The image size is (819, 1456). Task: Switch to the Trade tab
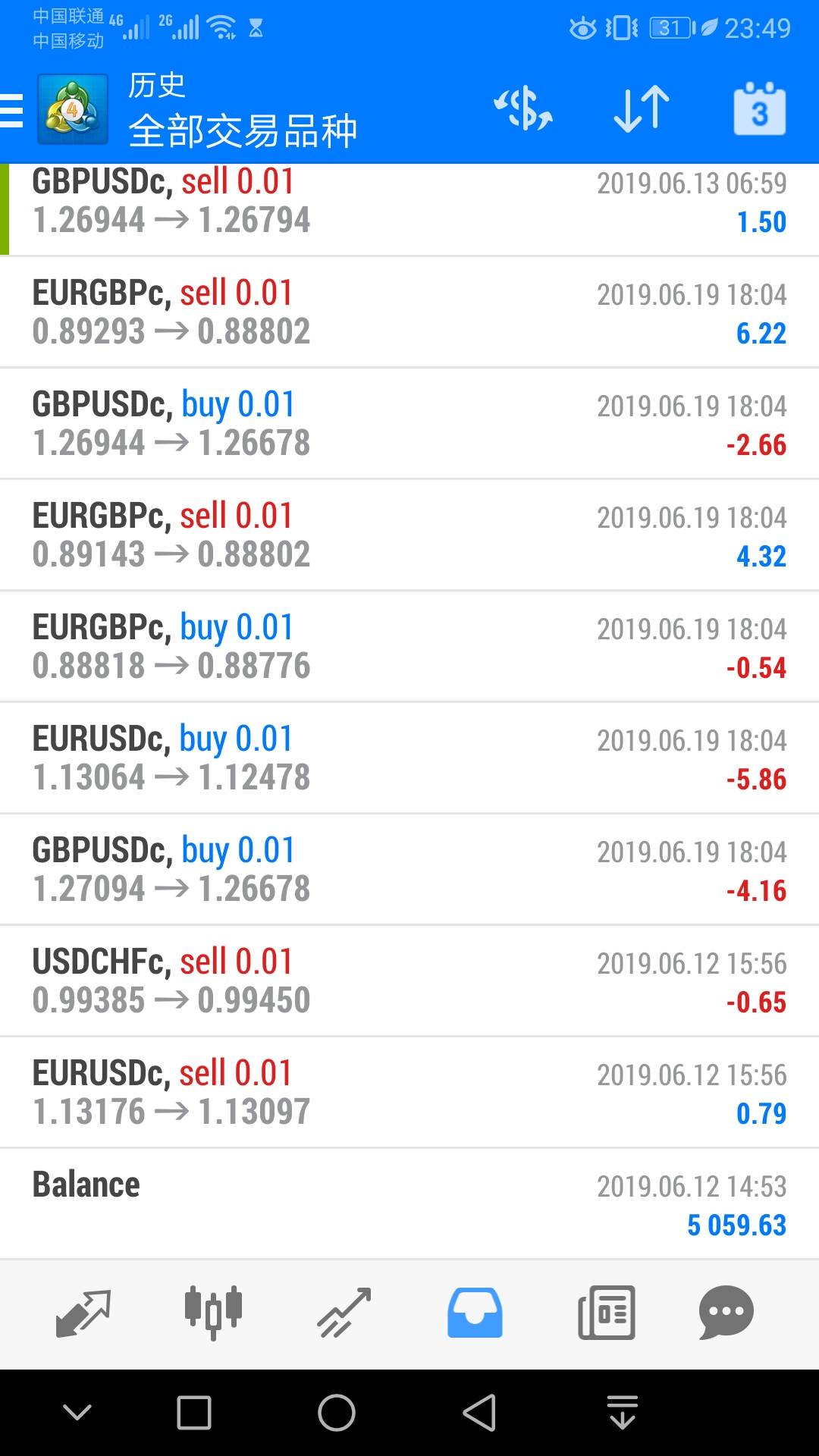click(x=344, y=1313)
